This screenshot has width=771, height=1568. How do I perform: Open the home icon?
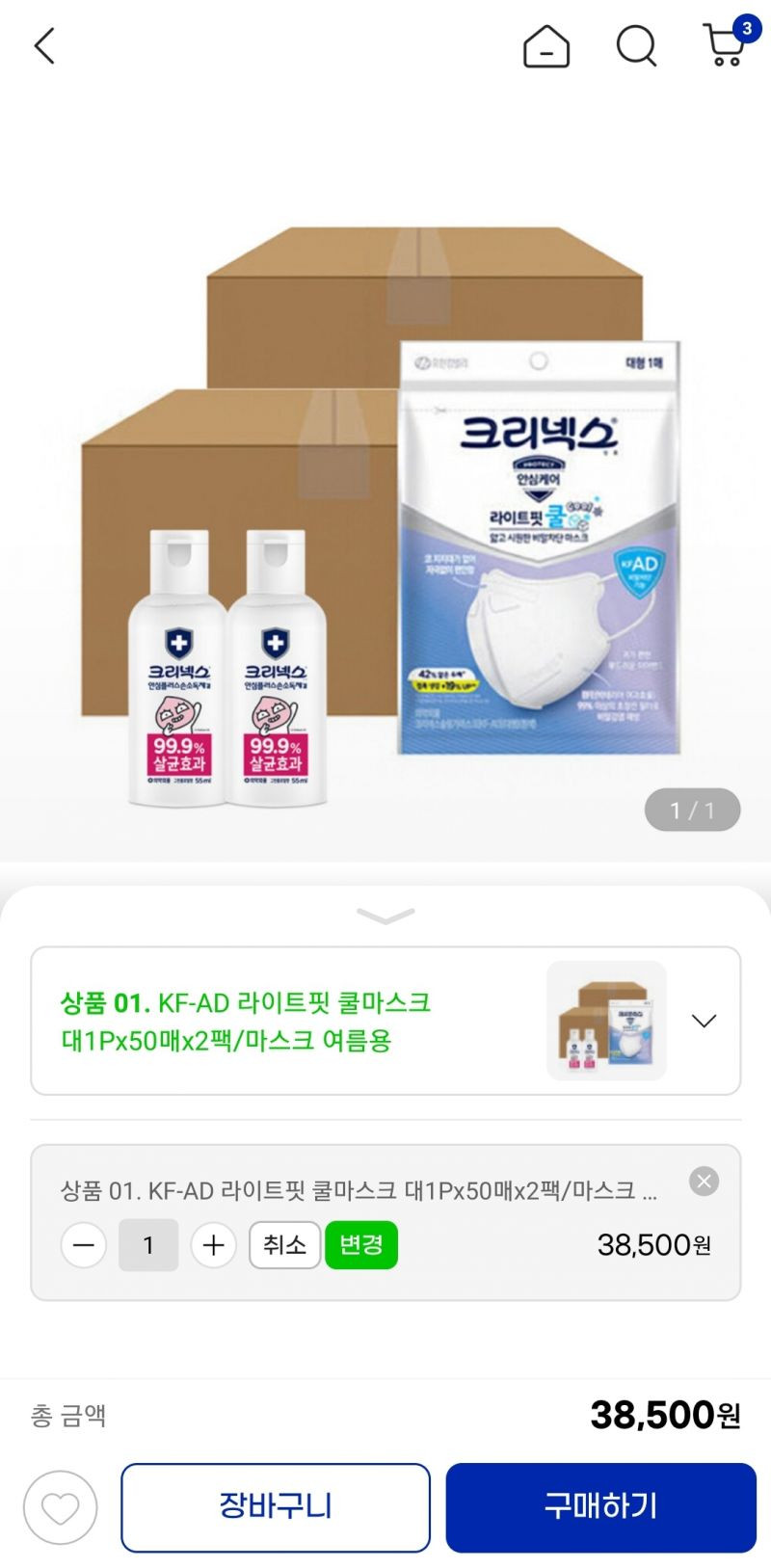[545, 46]
